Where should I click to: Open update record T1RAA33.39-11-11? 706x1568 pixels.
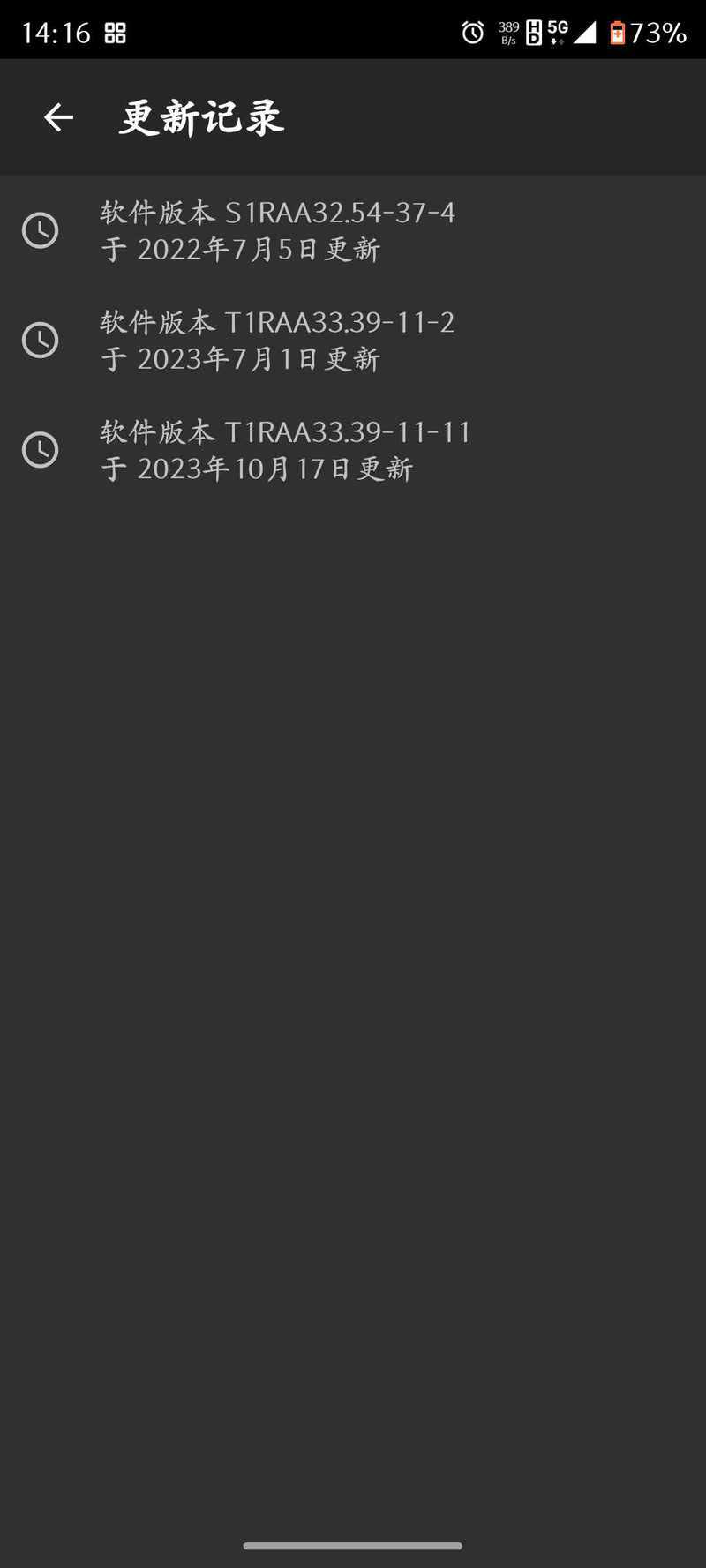353,450
